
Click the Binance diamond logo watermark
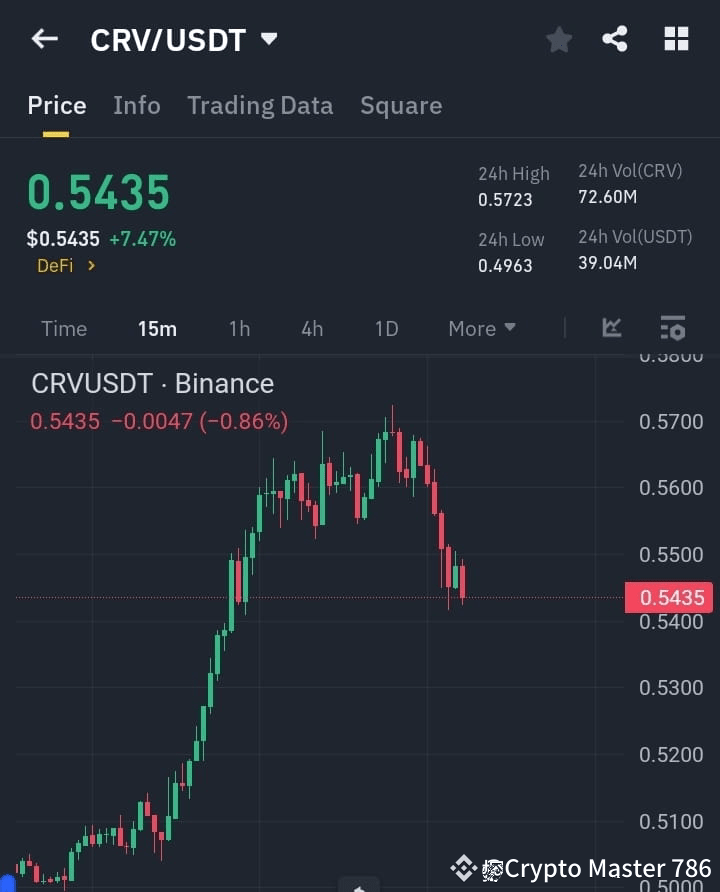point(462,868)
